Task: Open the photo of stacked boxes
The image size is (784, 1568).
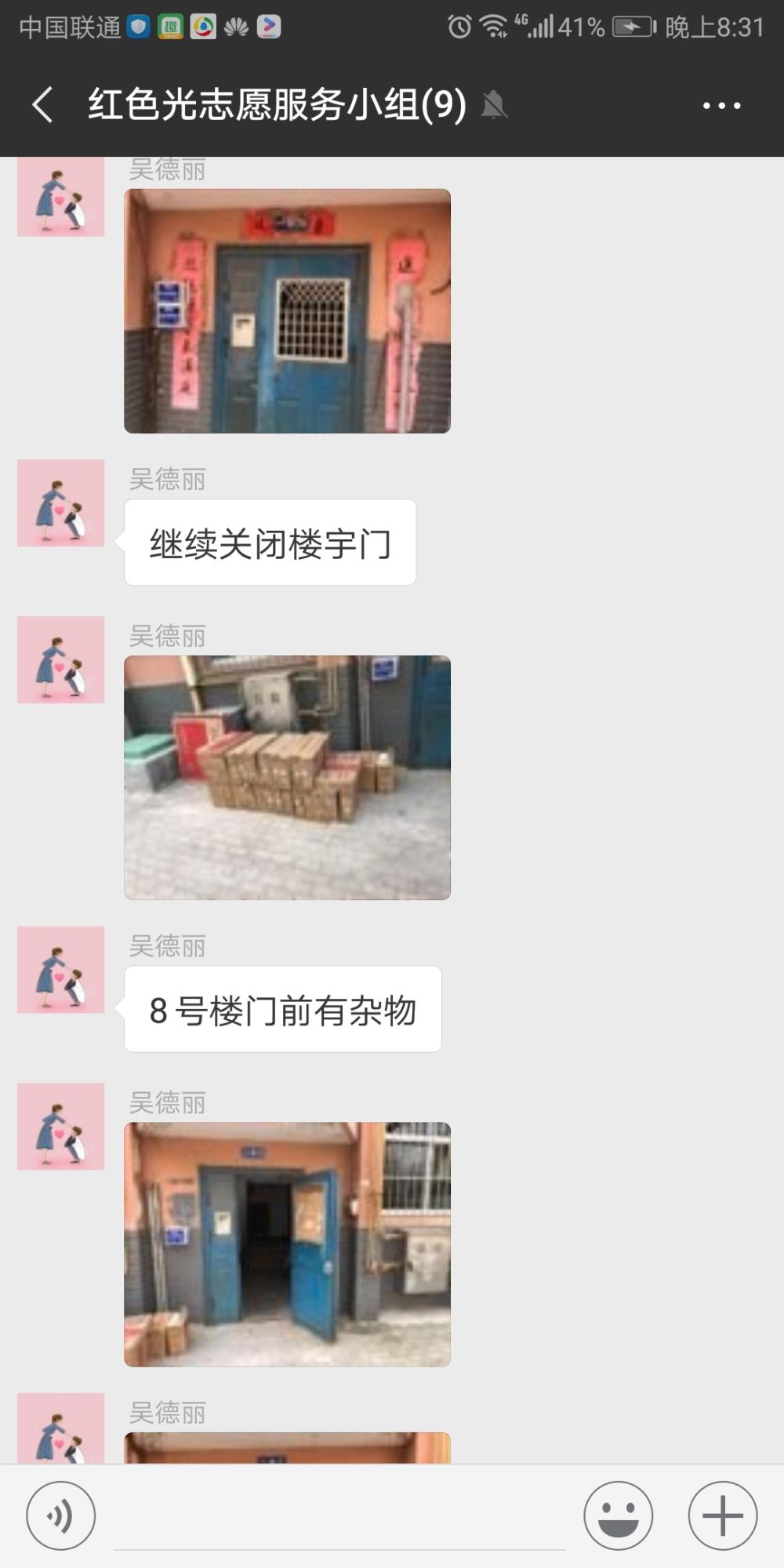Action: coord(287,777)
